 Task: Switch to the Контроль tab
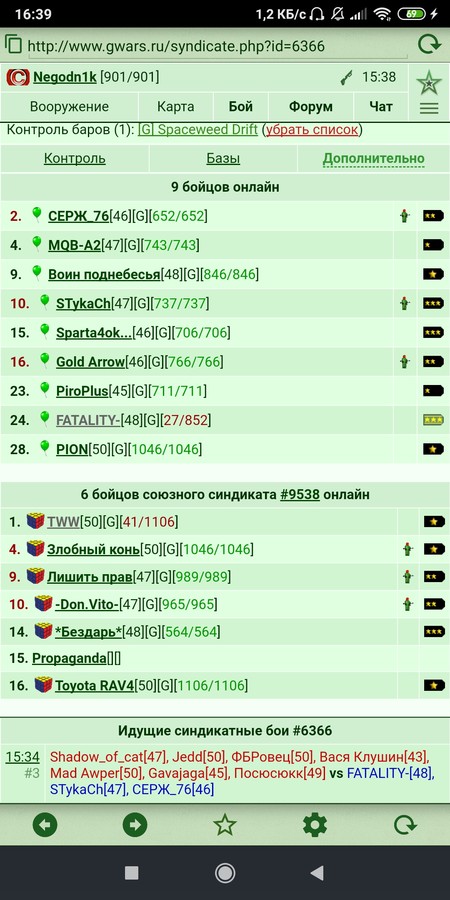pos(75,158)
